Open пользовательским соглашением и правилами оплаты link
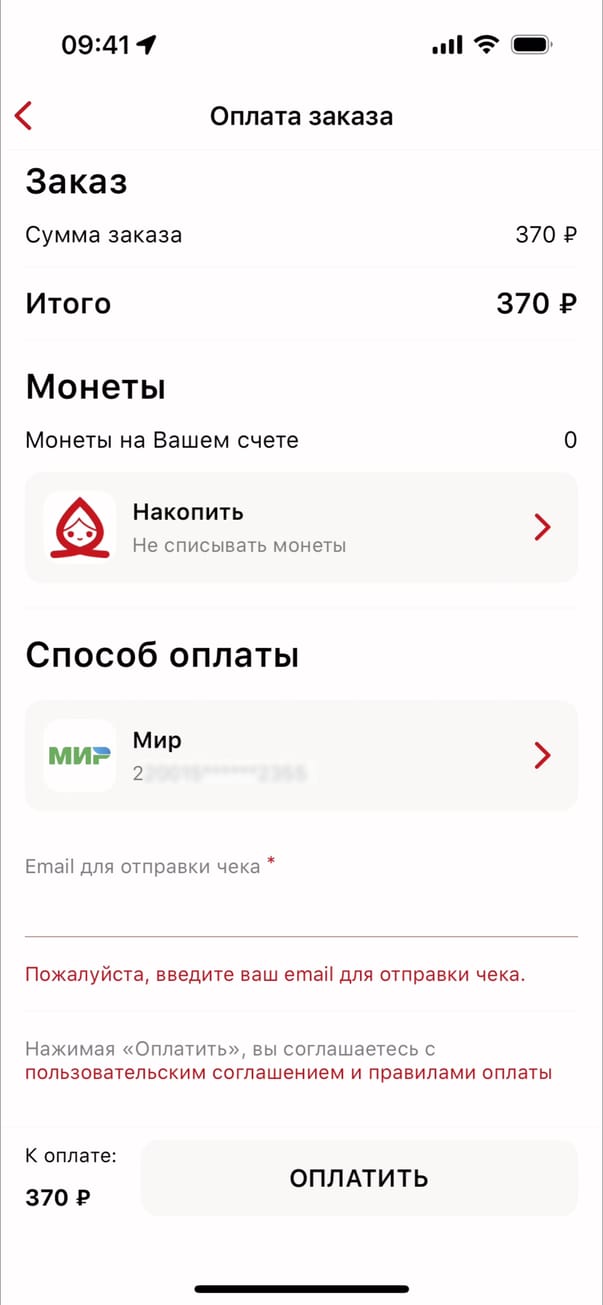The height and width of the screenshot is (1305, 603). pos(288,1074)
